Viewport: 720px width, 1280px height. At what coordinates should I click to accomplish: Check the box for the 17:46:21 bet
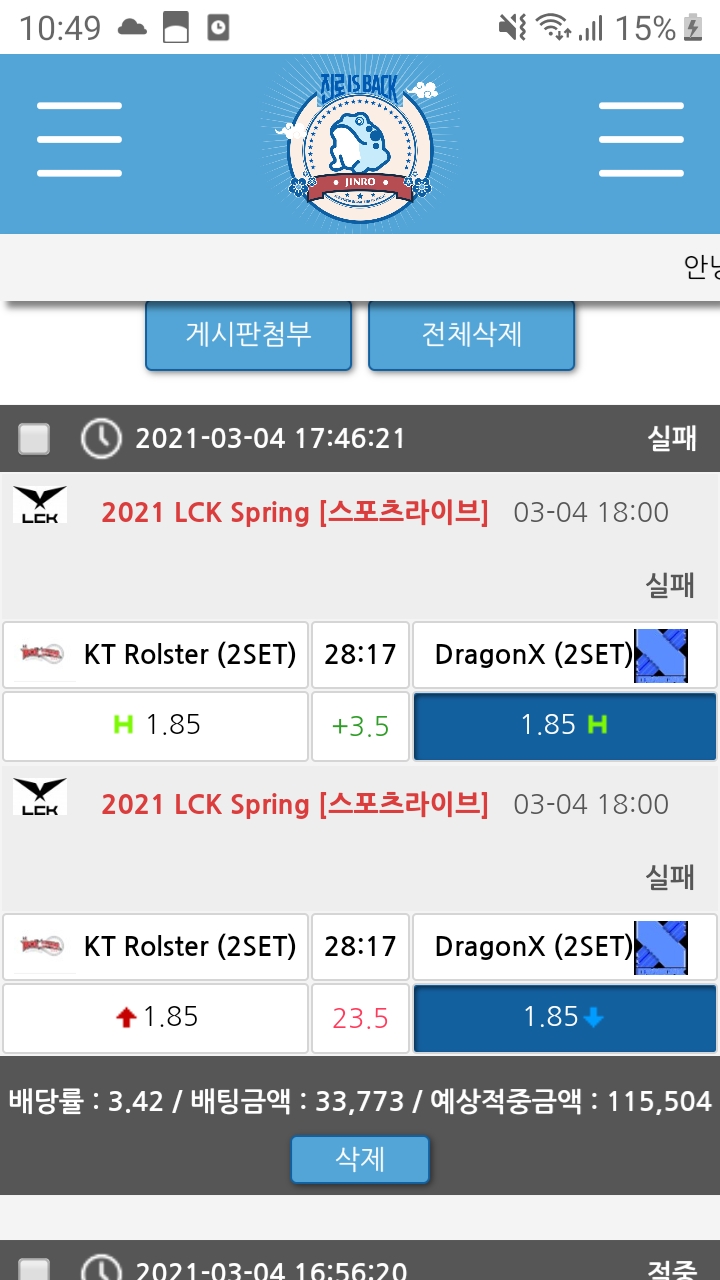click(x=34, y=438)
